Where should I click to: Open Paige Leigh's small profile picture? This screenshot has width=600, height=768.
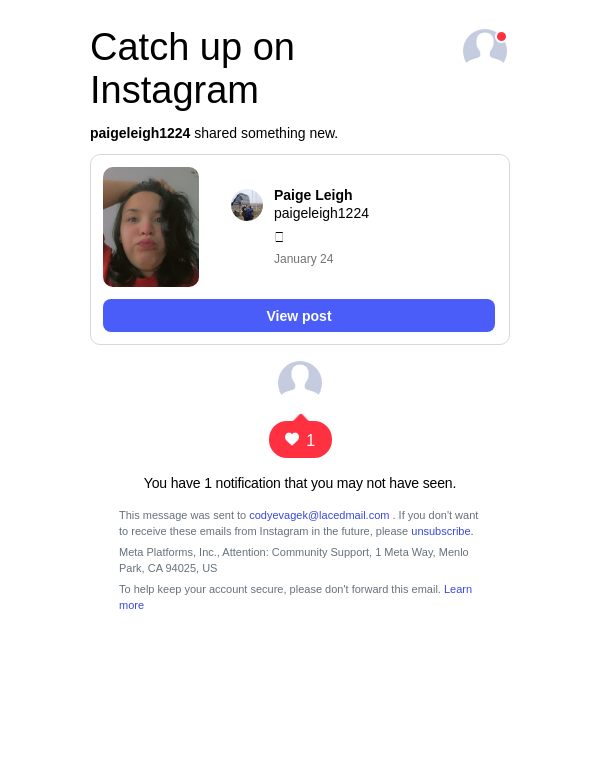(247, 205)
